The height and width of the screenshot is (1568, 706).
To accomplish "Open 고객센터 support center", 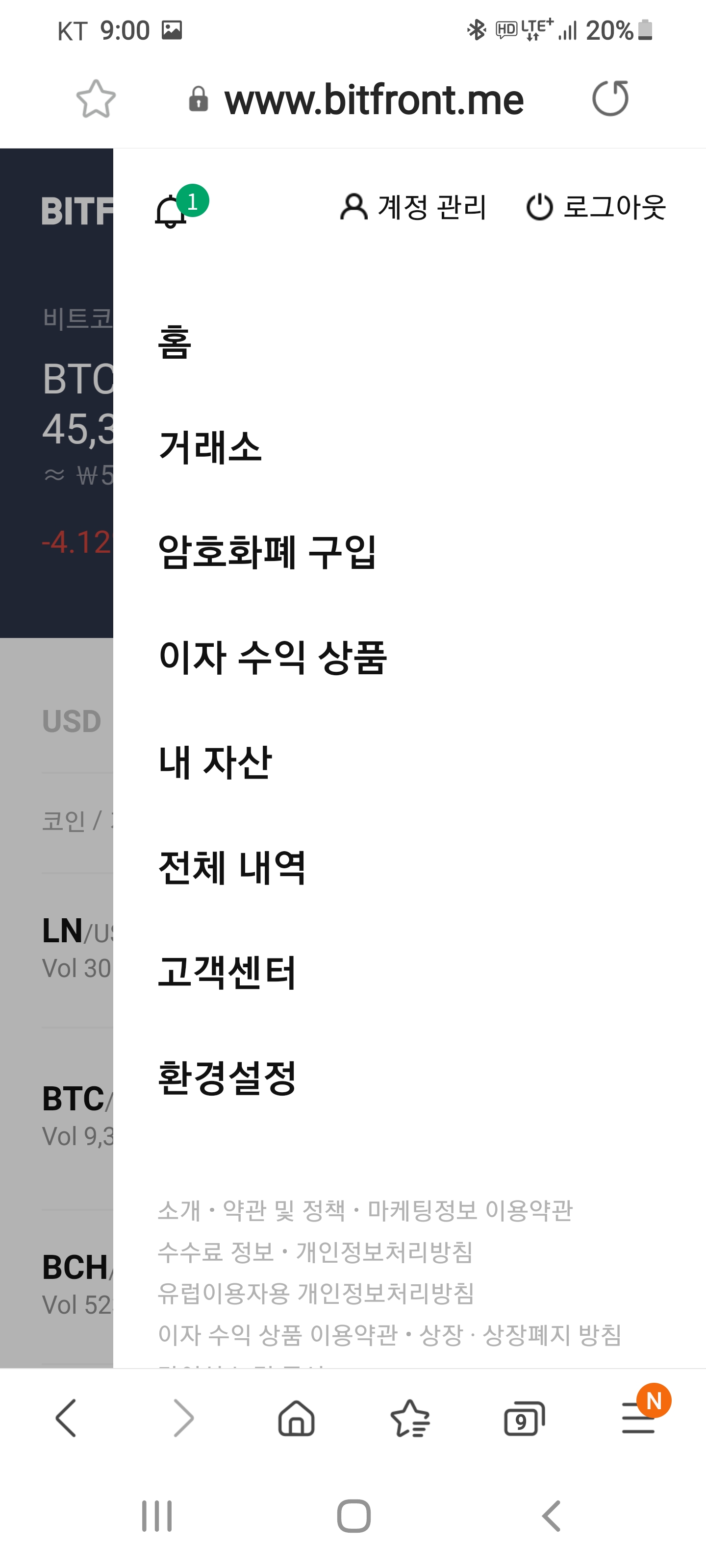I will 227,972.
